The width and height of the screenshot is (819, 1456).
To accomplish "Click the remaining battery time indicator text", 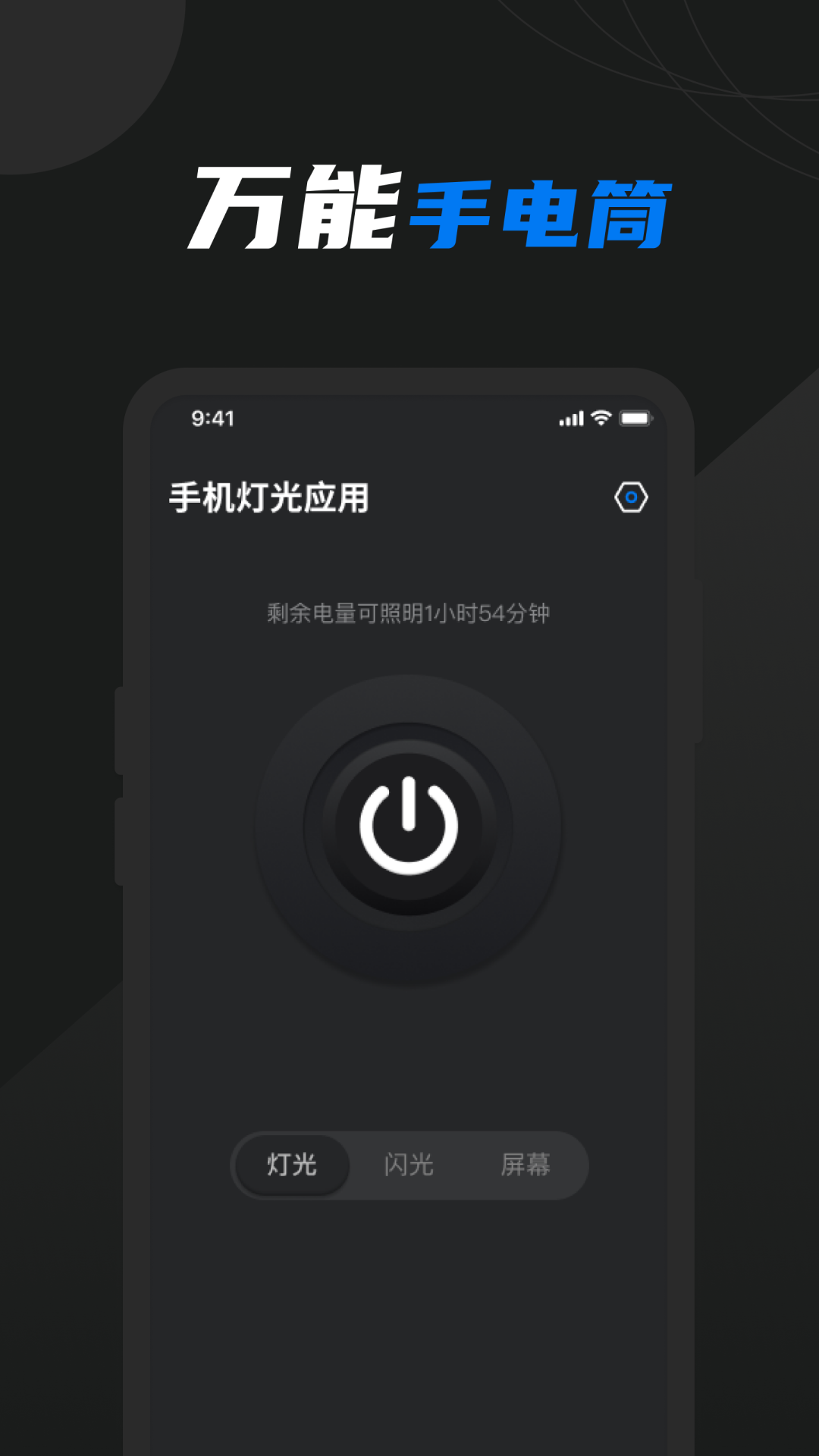I will tap(409, 615).
